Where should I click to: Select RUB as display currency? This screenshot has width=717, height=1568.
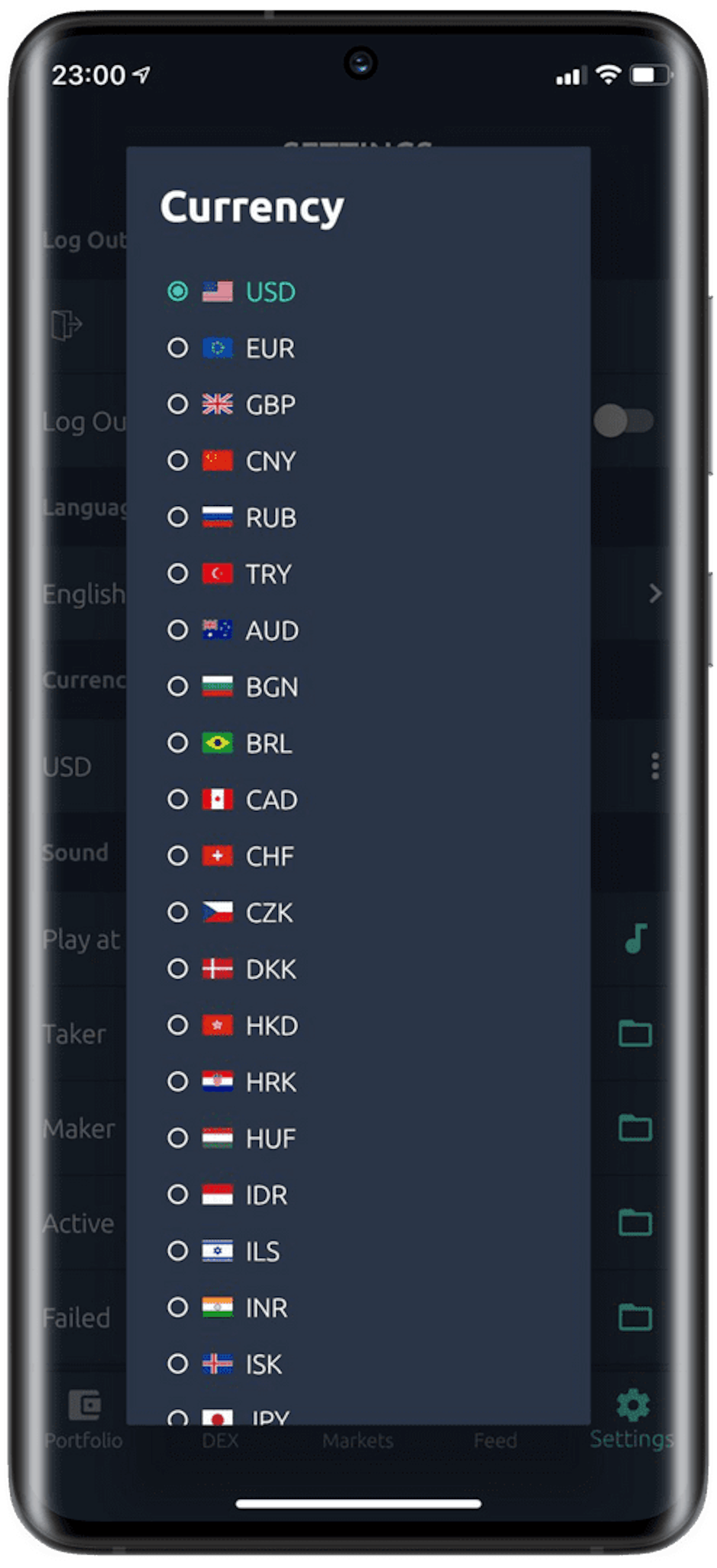click(x=231, y=518)
